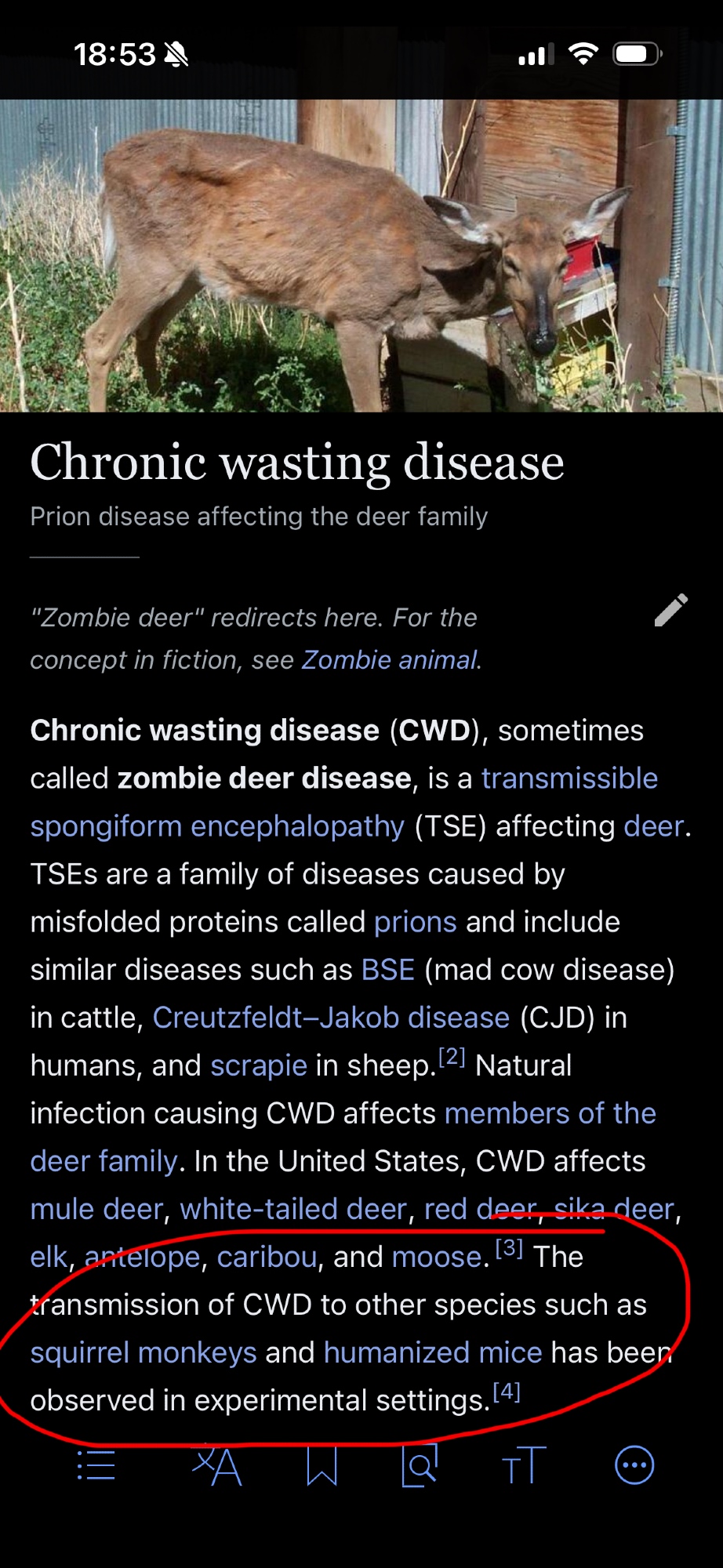Open Creutzfeldt–Jakob disease link
The image size is (723, 1568).
coord(330,1018)
